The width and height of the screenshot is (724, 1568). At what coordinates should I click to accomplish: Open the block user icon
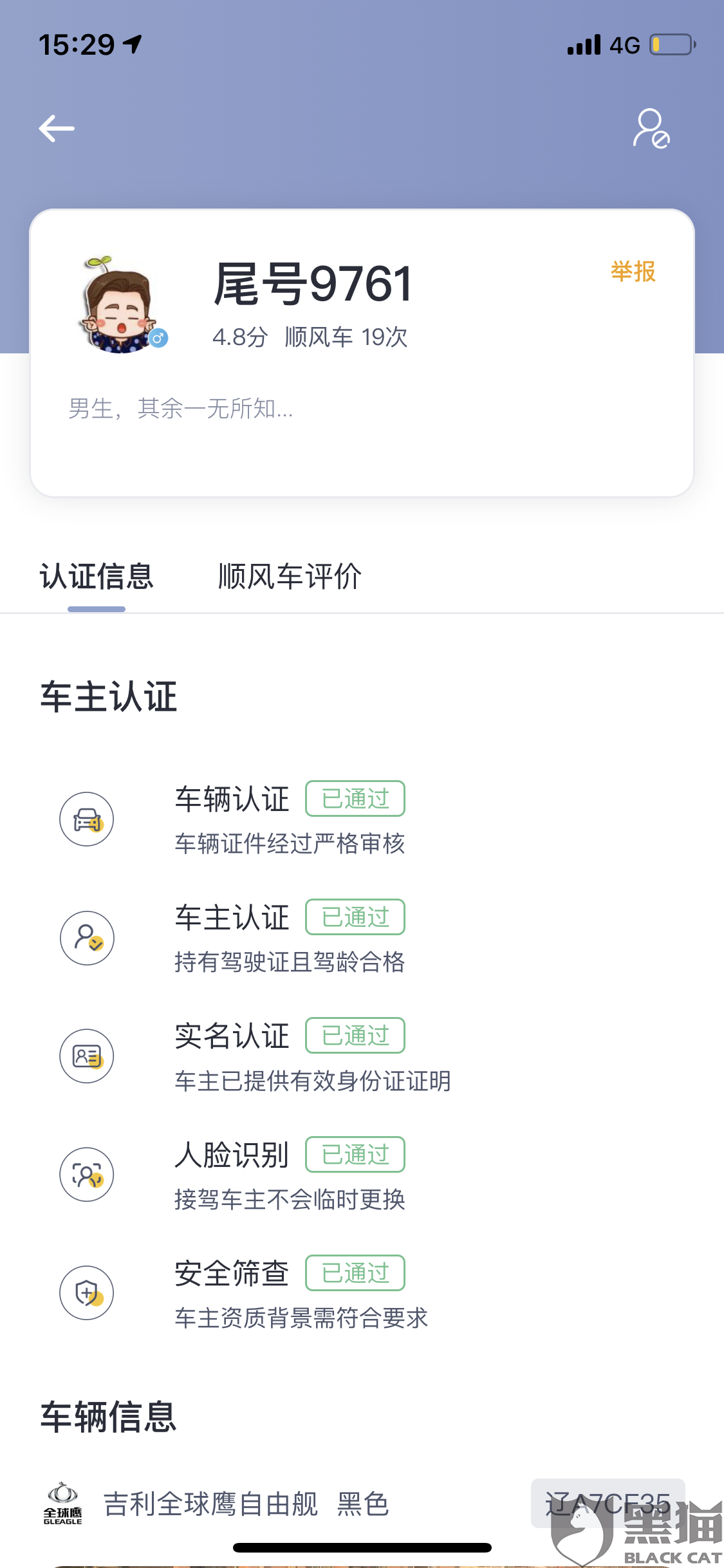pos(651,128)
